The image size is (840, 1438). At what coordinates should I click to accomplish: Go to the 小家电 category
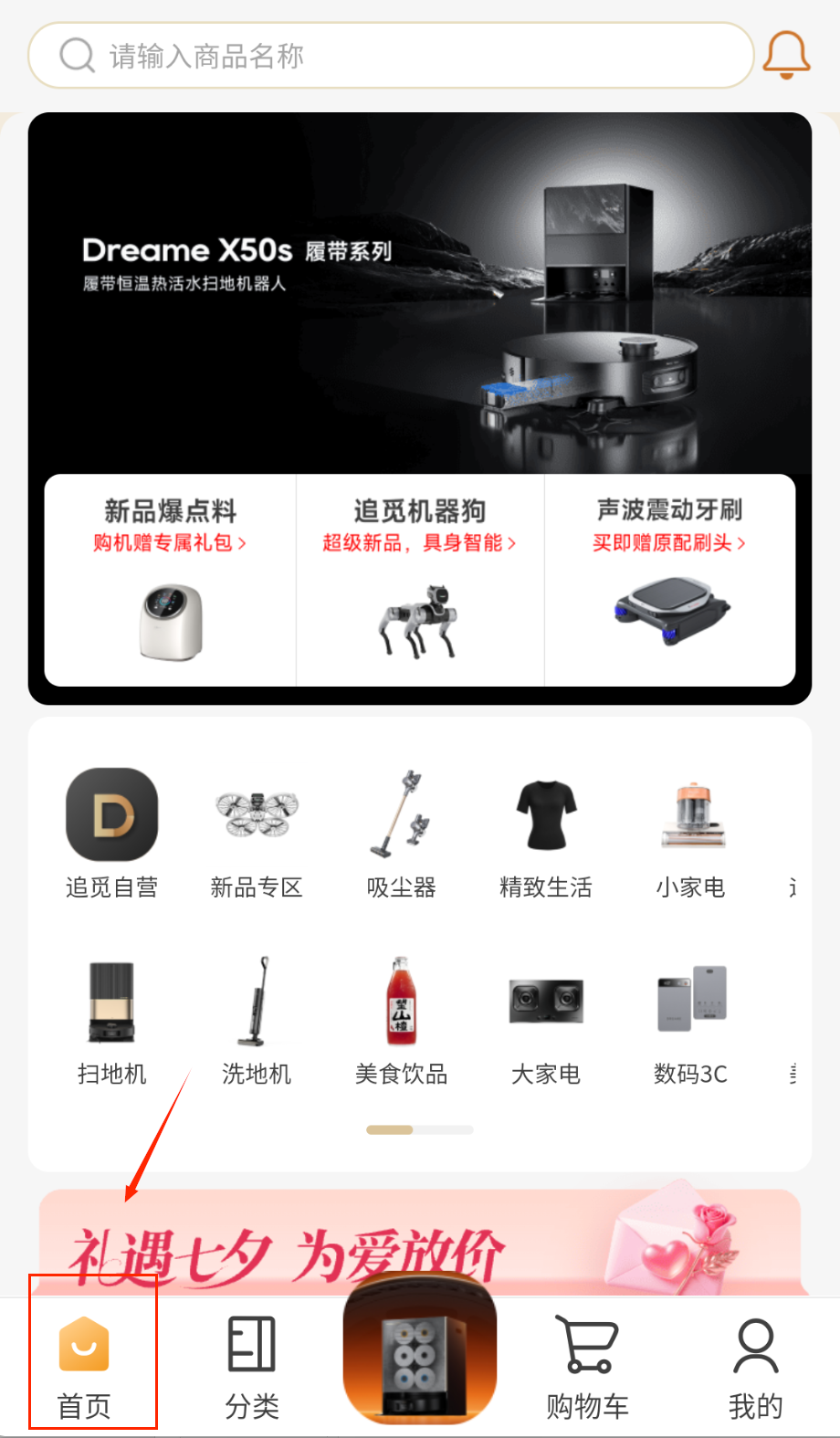(691, 833)
